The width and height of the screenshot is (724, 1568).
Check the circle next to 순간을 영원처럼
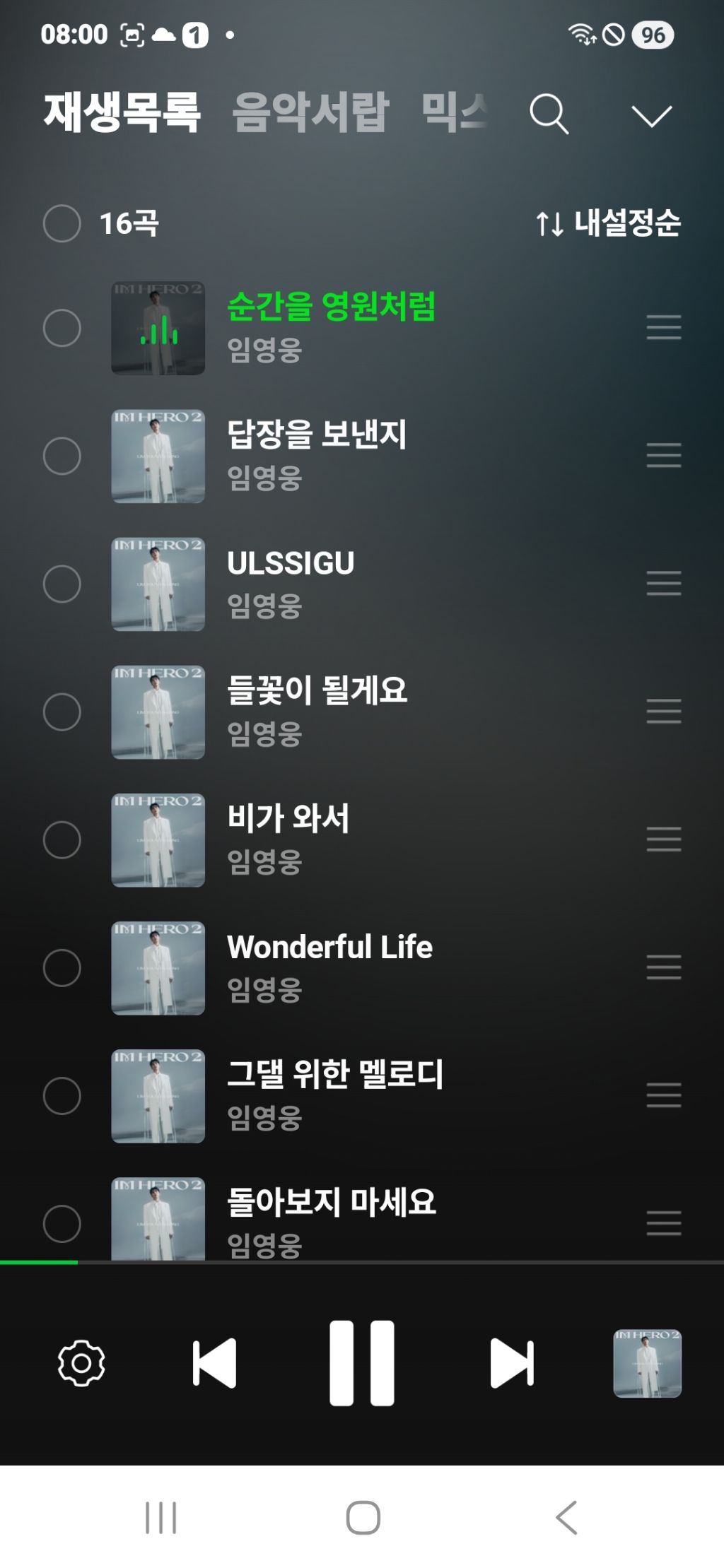[62, 328]
